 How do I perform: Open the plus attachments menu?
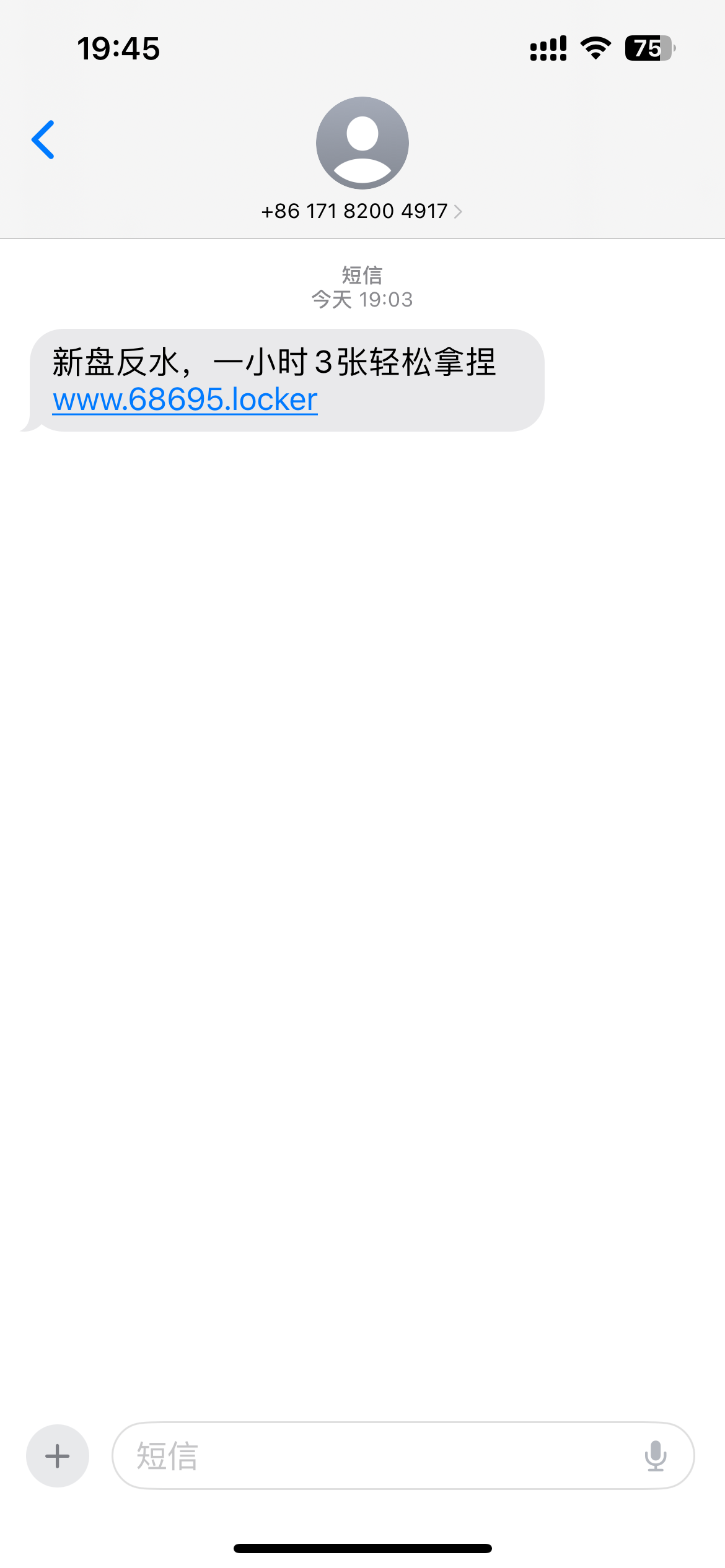coord(58,1455)
